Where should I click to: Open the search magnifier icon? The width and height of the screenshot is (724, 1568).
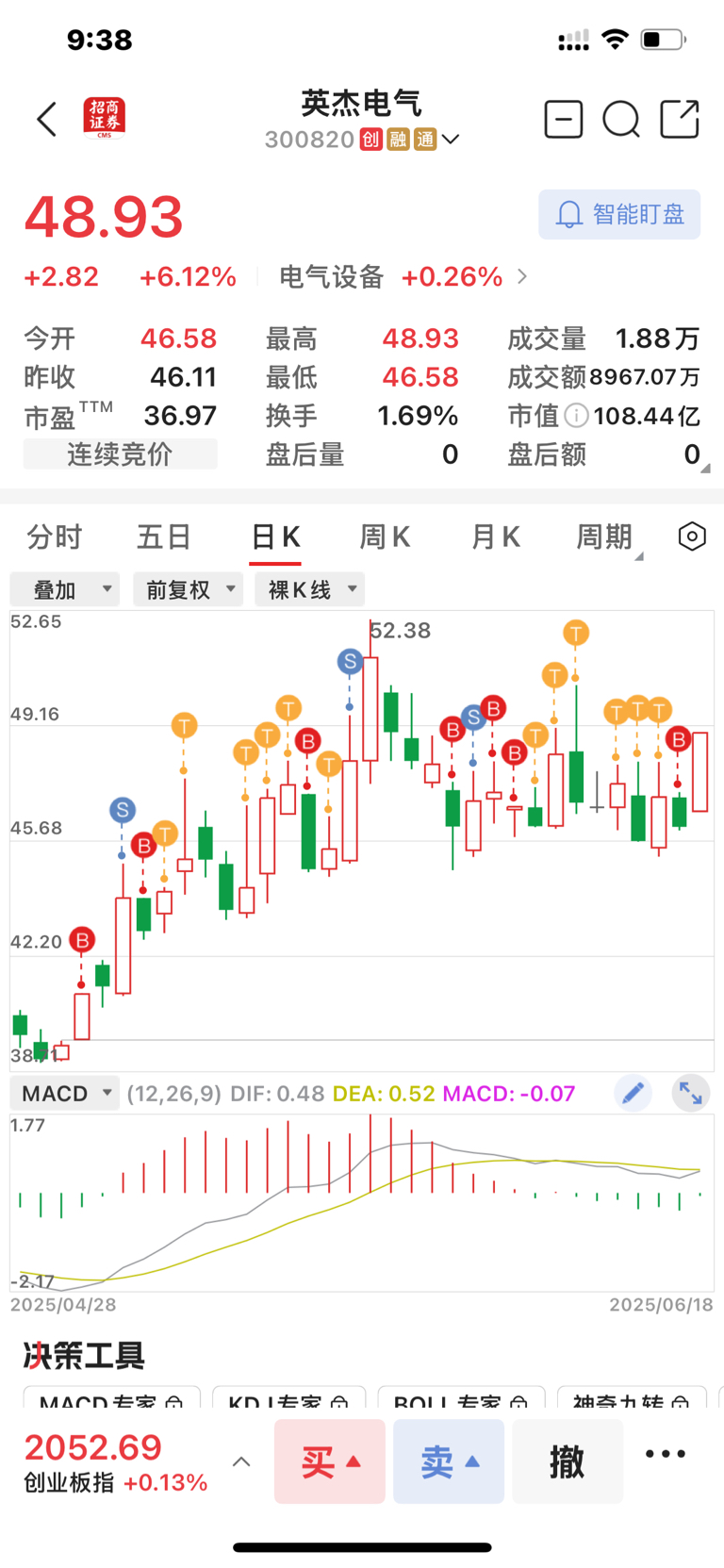(621, 120)
